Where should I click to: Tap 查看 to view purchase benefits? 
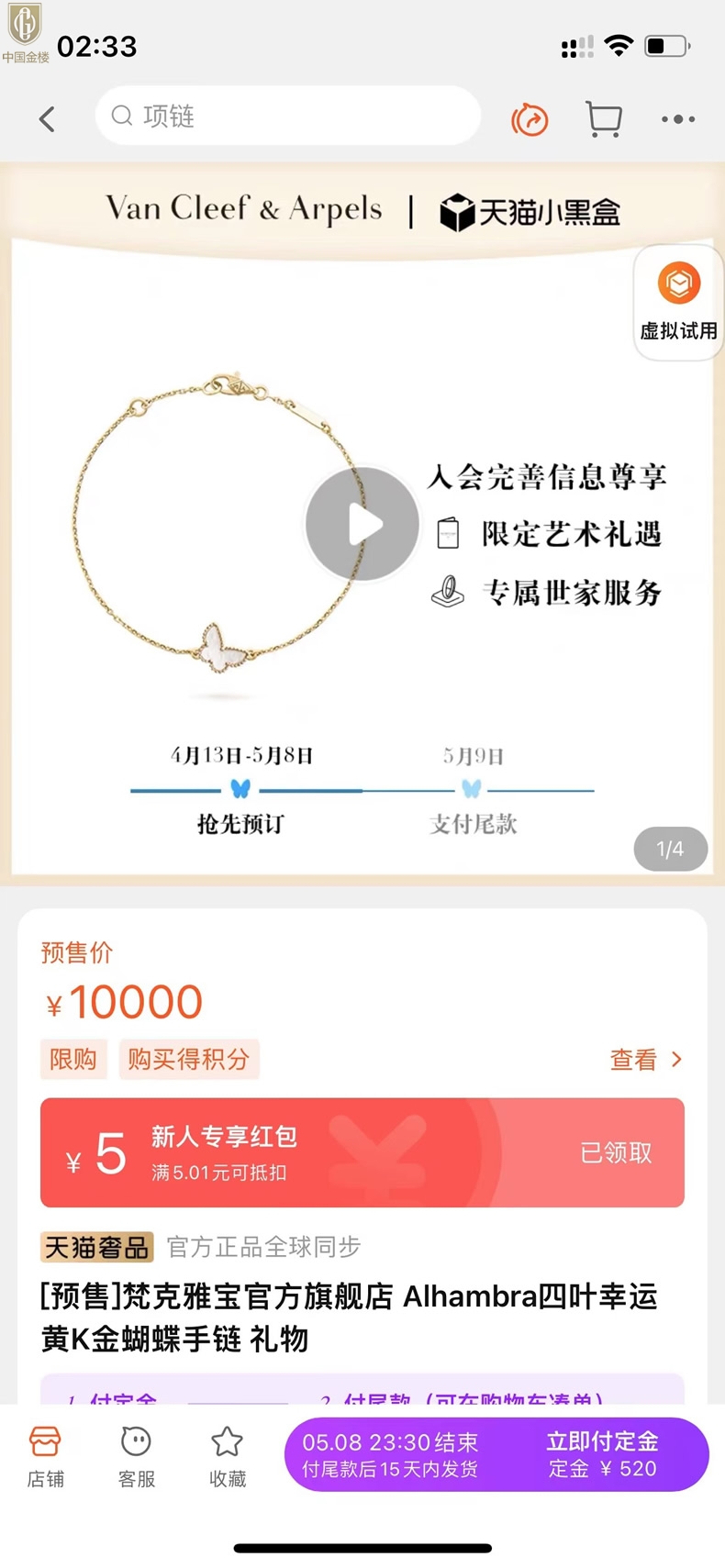click(645, 1060)
